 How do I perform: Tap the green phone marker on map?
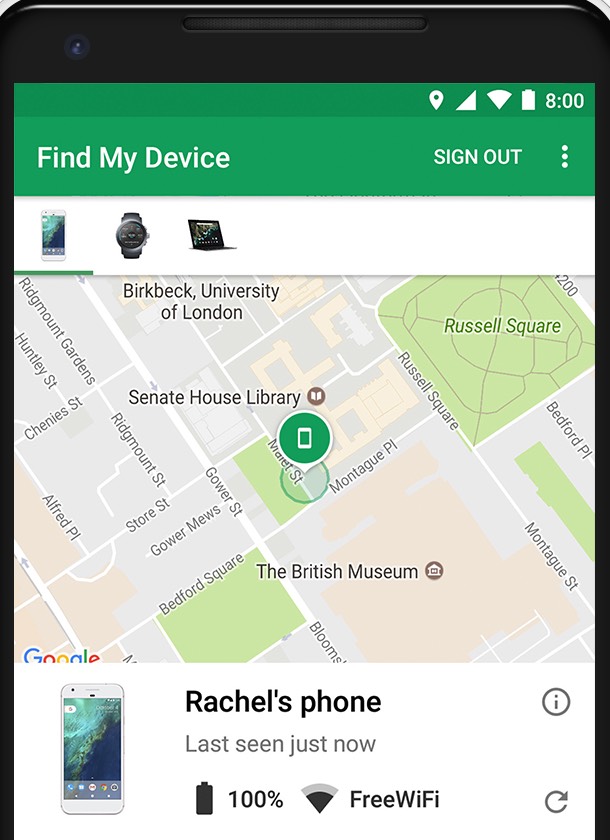[x=304, y=438]
